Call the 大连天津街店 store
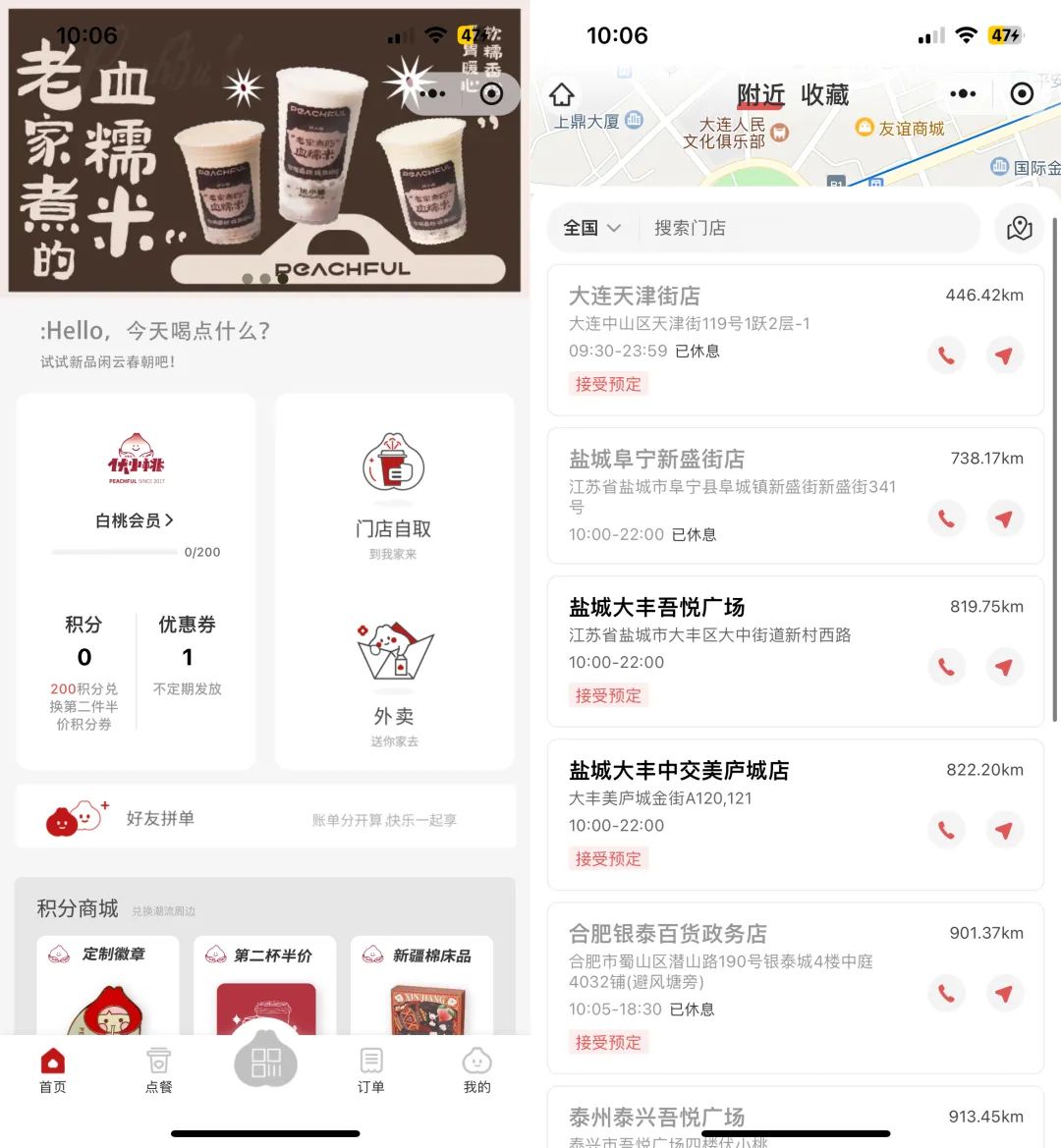Image resolution: width=1061 pixels, height=1148 pixels. point(946,355)
